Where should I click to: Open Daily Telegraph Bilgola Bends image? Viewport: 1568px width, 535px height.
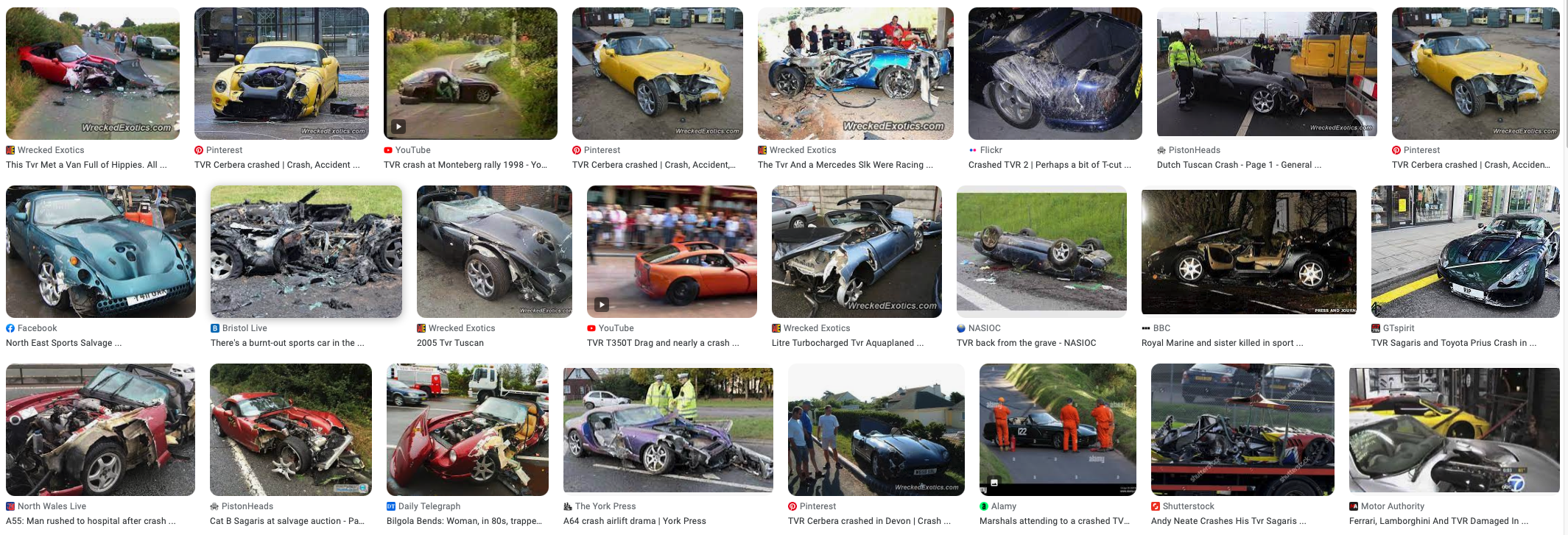point(467,430)
